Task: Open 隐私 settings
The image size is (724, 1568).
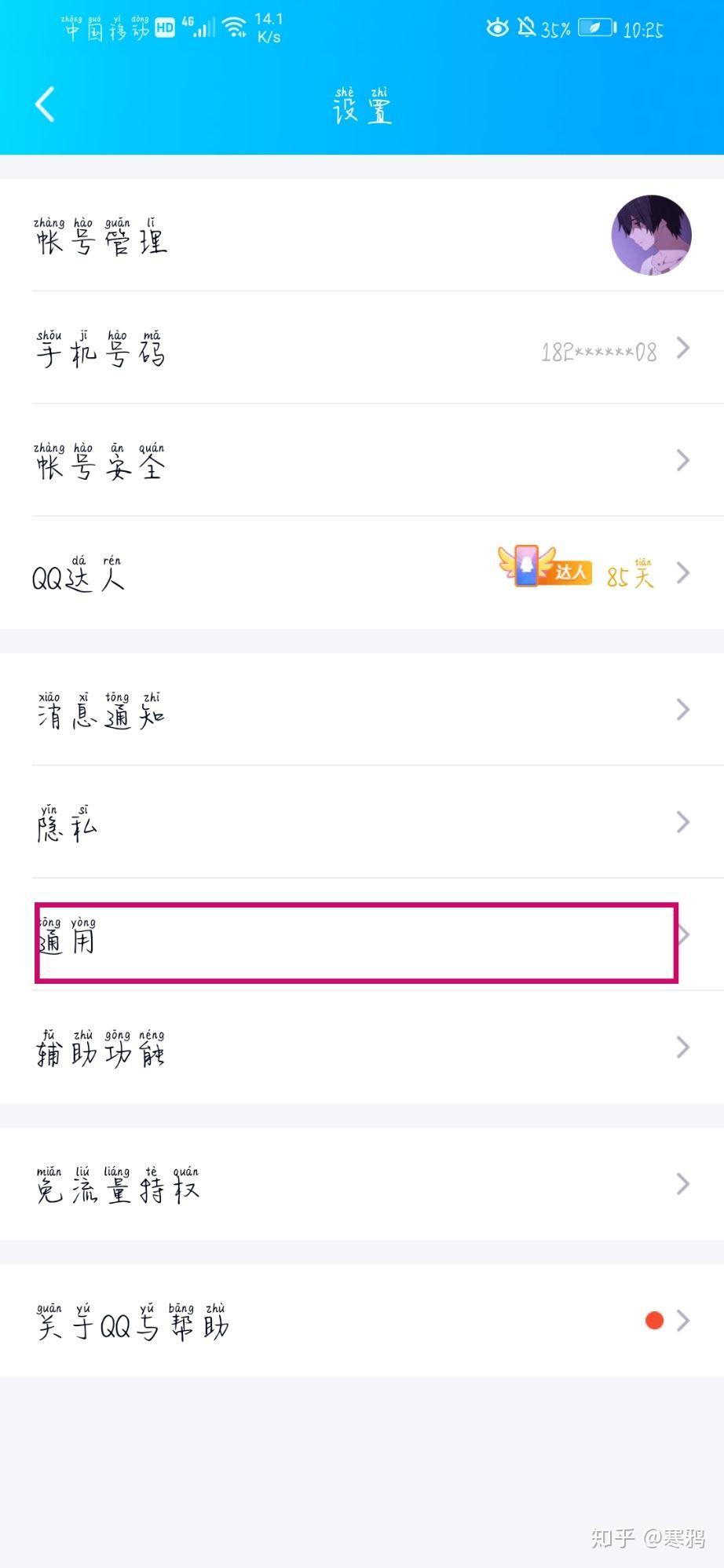Action: [361, 822]
